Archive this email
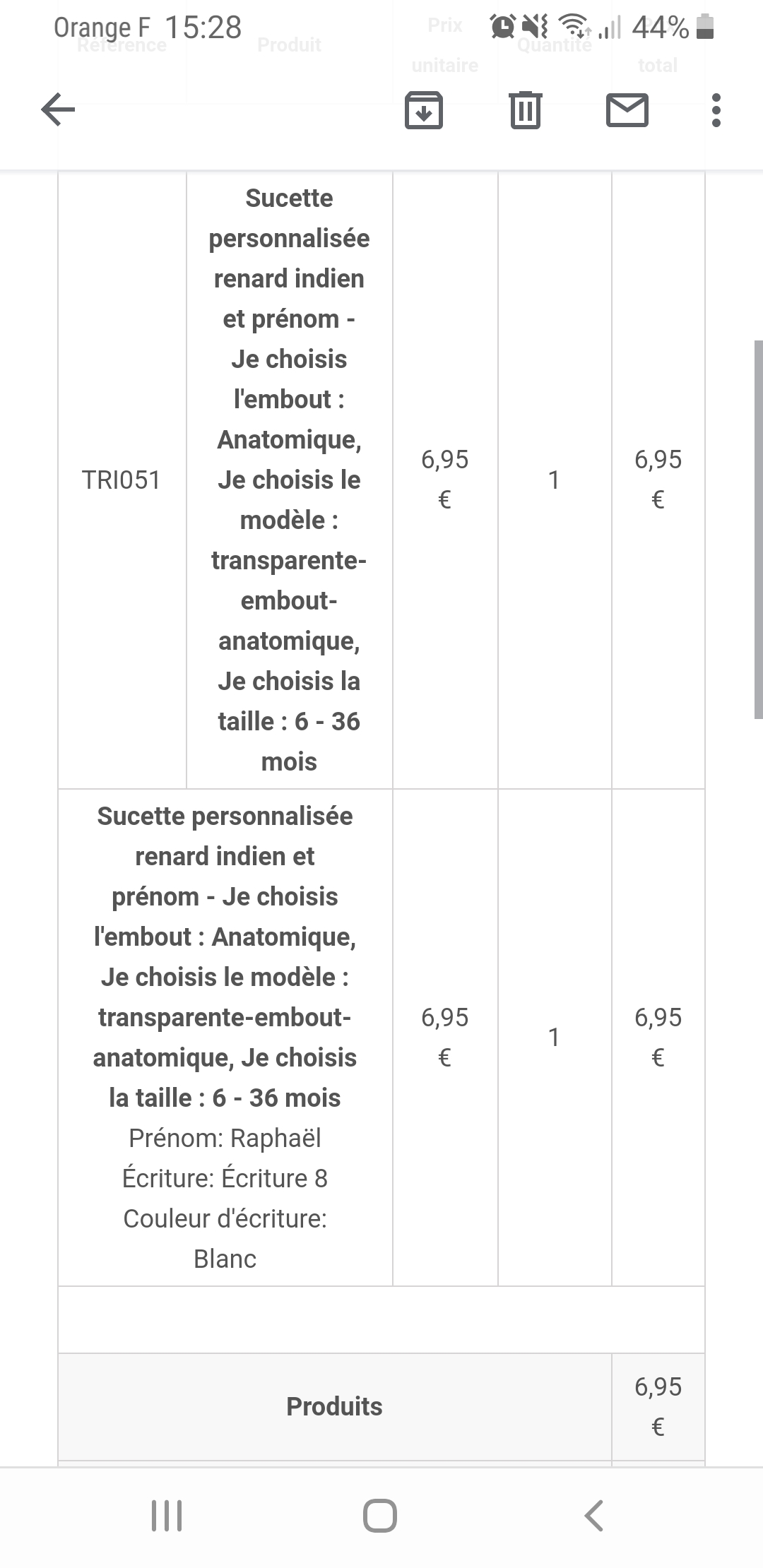This screenshot has height=1568, width=763. point(424,110)
